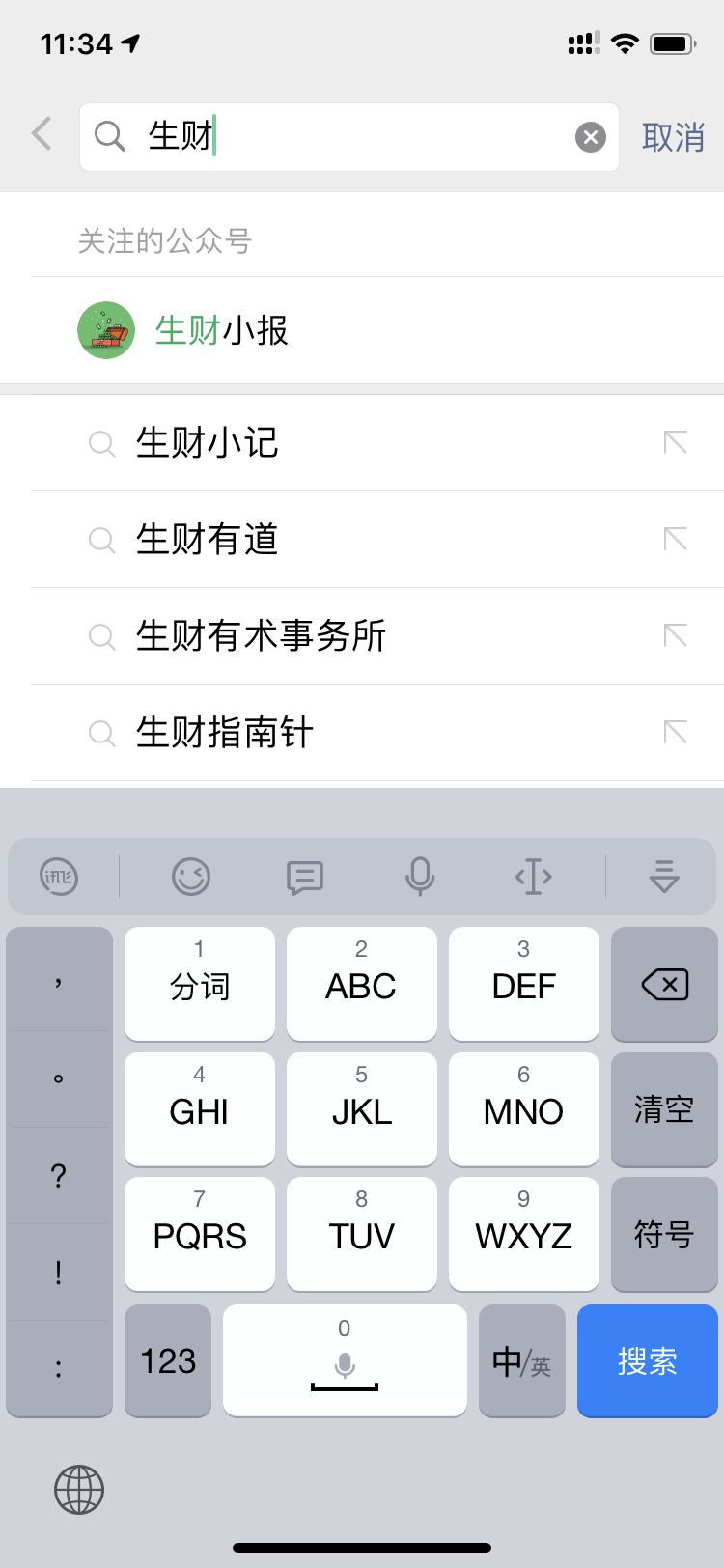
Task: Tap the iFlytek logo on the keyboard toolbar
Action: pyautogui.click(x=59, y=877)
